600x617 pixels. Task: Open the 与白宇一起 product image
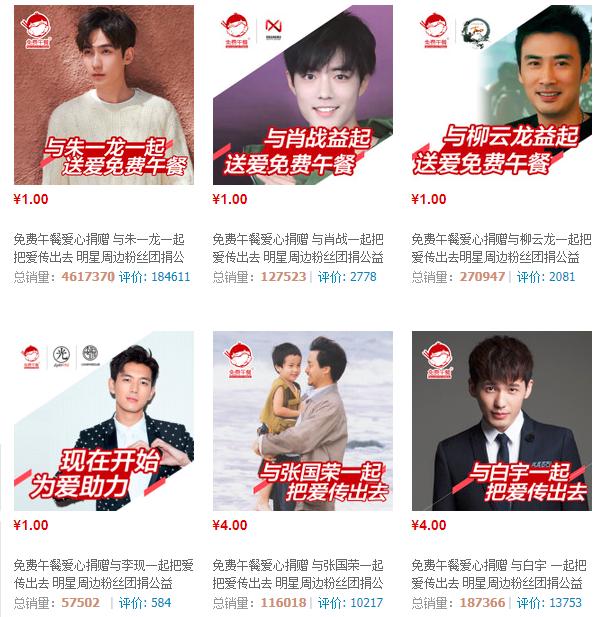click(x=501, y=421)
